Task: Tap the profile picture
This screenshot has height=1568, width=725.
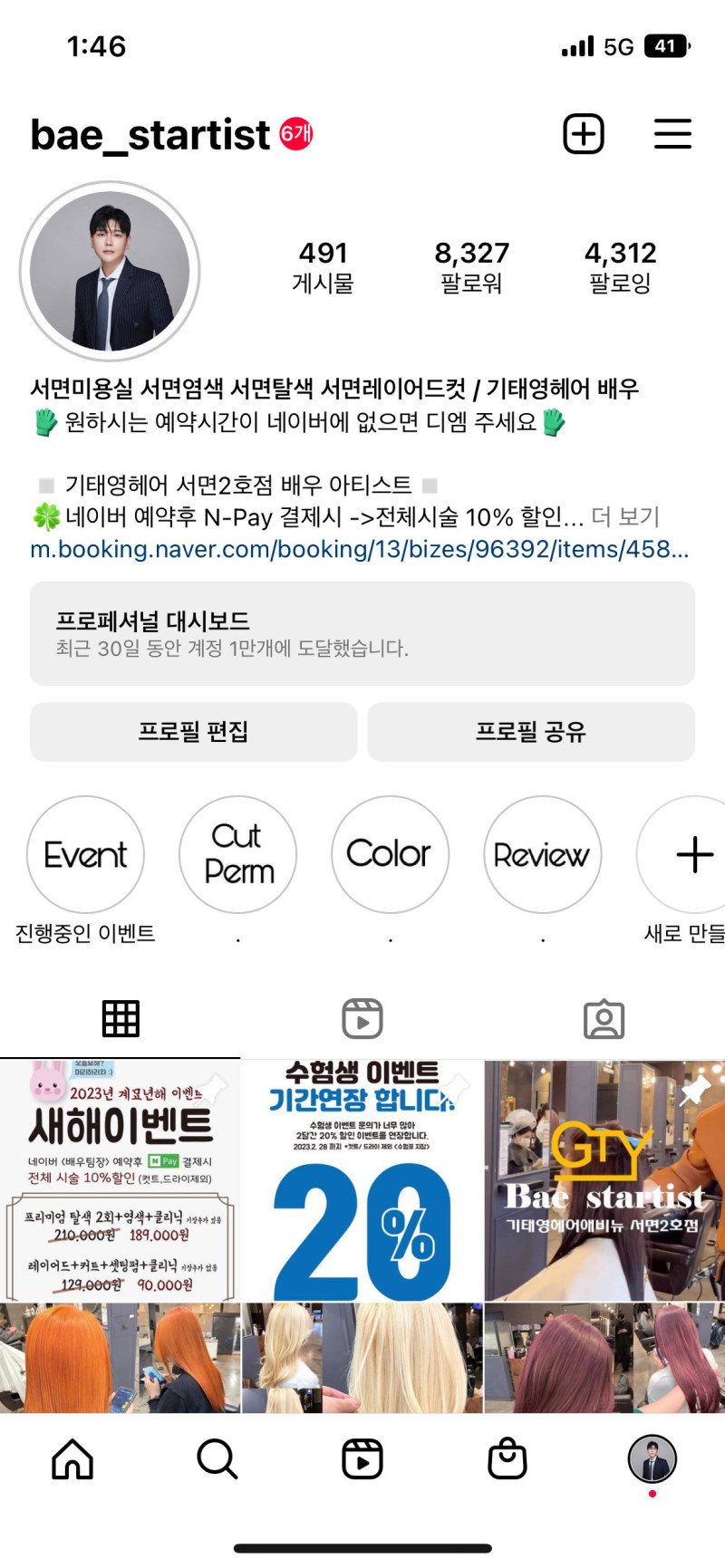Action: pyautogui.click(x=110, y=271)
